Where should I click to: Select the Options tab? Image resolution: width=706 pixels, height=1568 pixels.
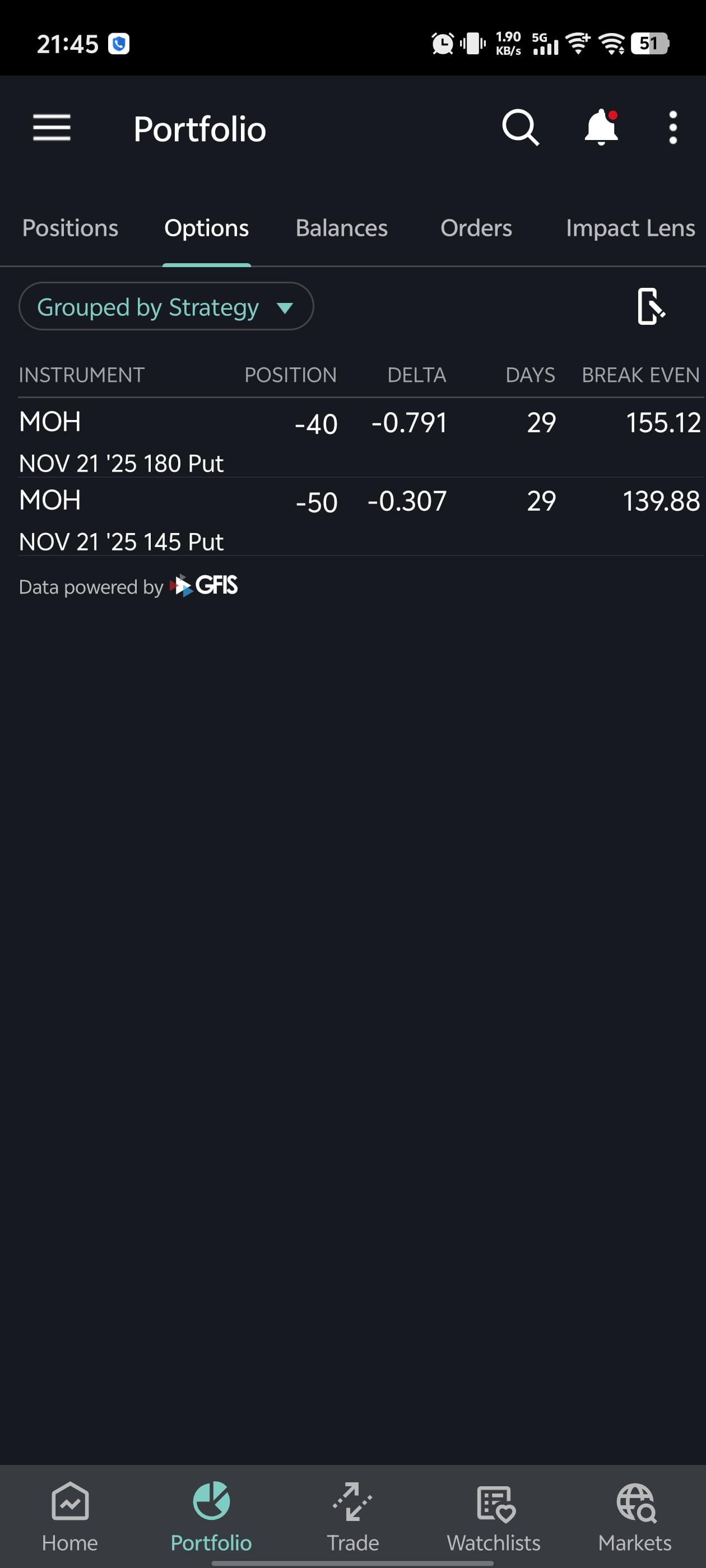pyautogui.click(x=207, y=228)
